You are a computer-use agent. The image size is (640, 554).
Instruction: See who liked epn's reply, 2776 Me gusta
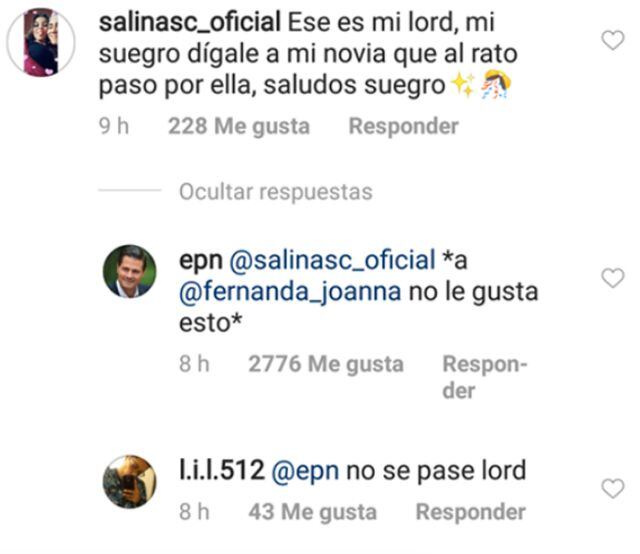[x=325, y=365]
